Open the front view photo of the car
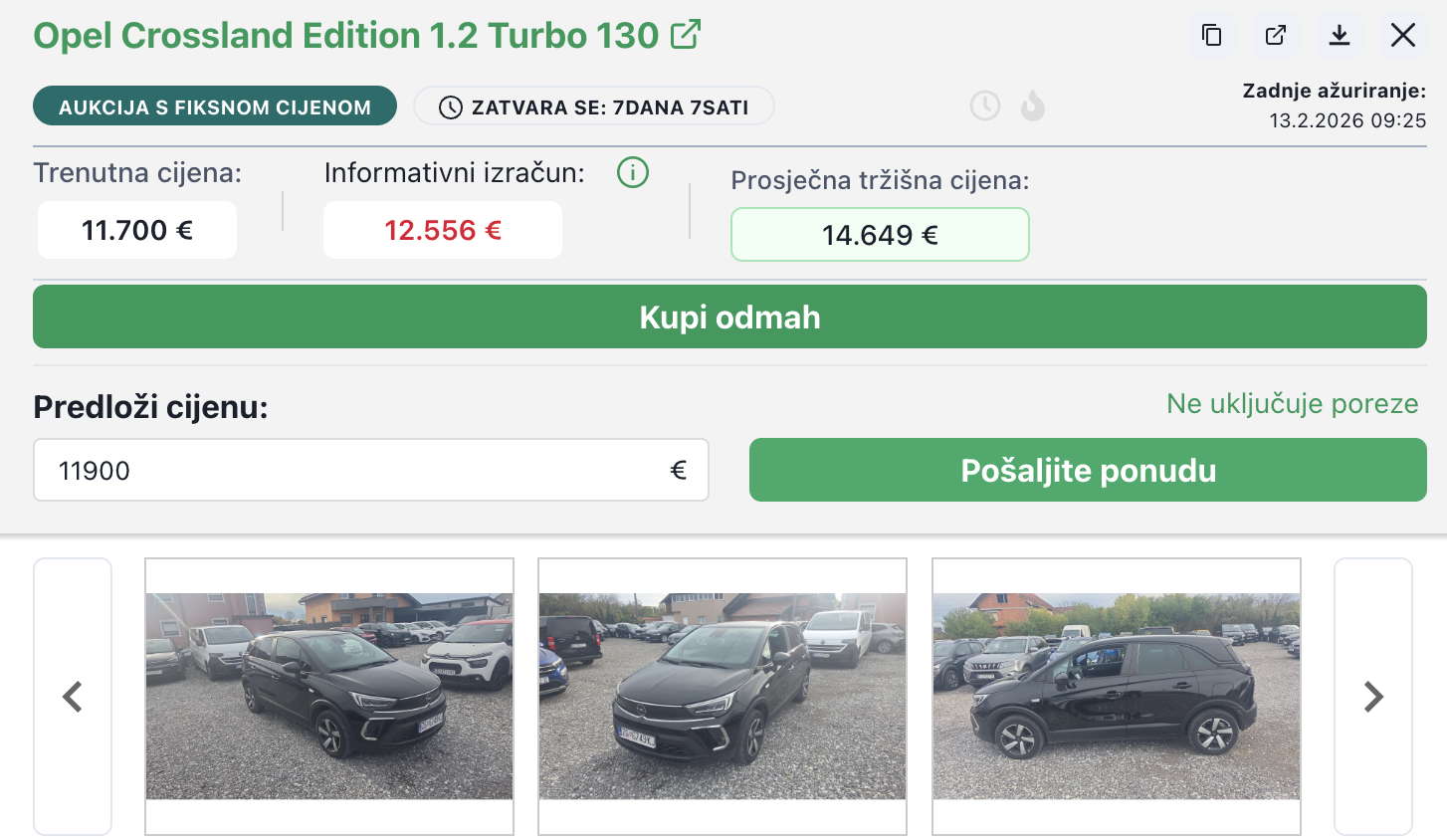This screenshot has height=840, width=1447. coord(723,697)
